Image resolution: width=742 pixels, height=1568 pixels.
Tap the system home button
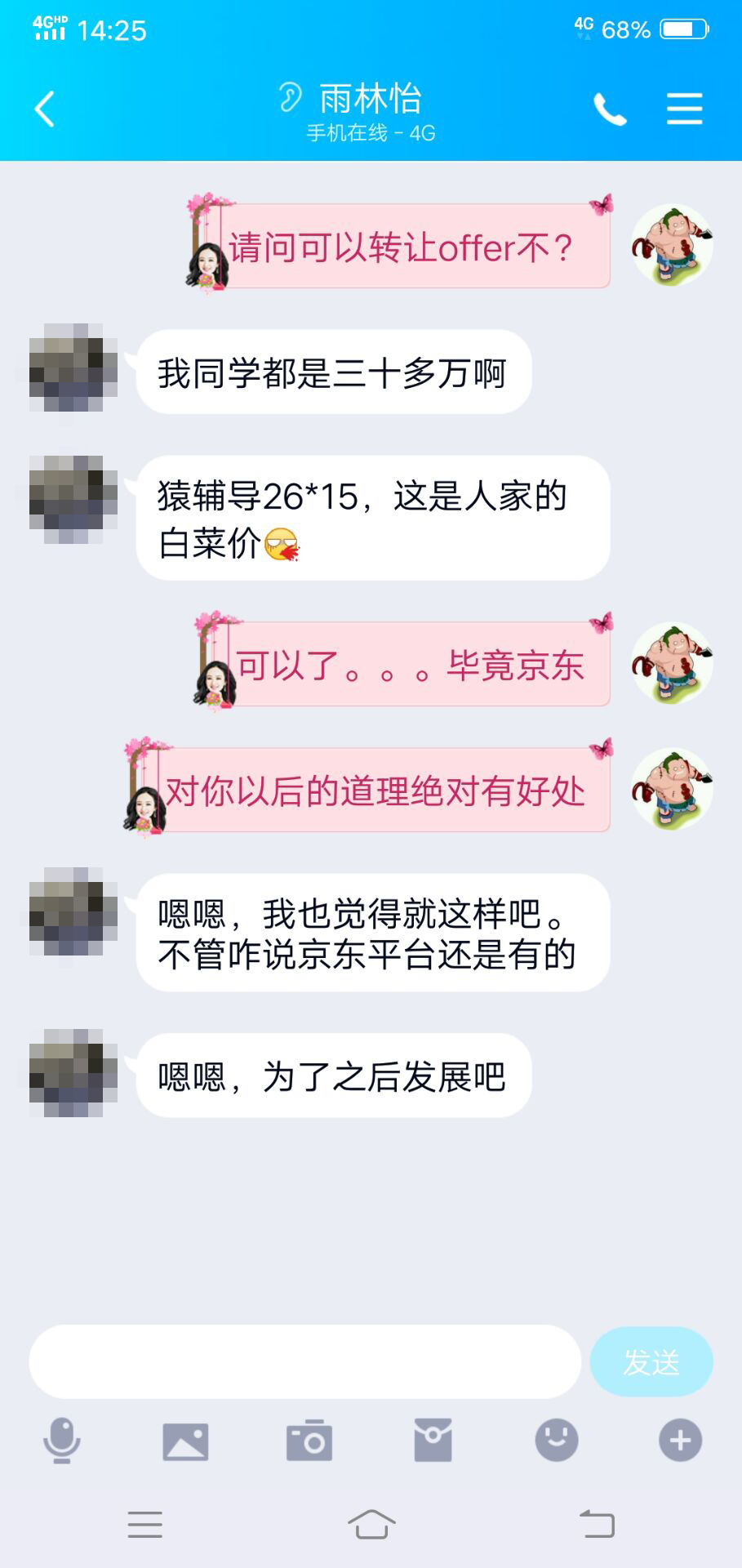pos(371,1524)
